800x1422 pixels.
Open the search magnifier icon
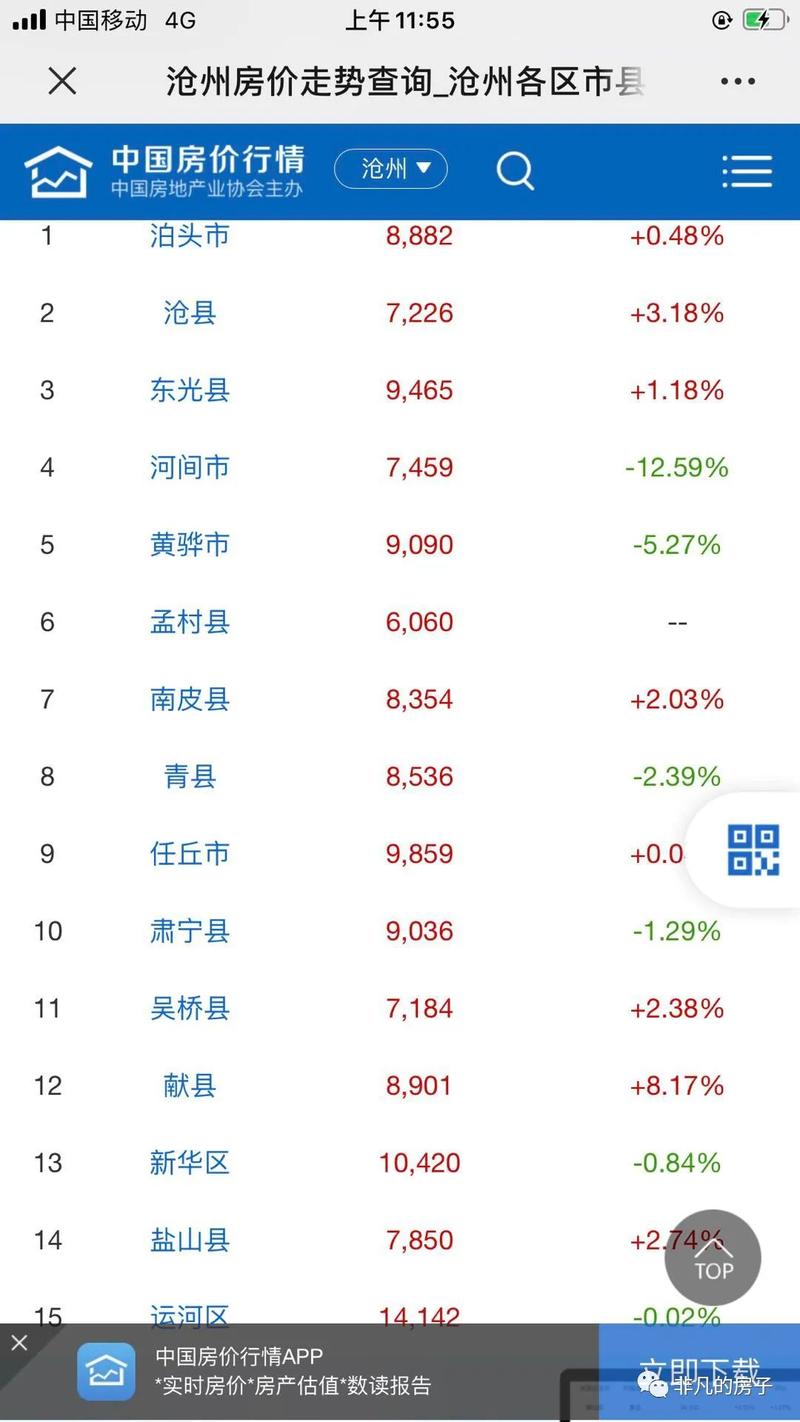pos(516,171)
